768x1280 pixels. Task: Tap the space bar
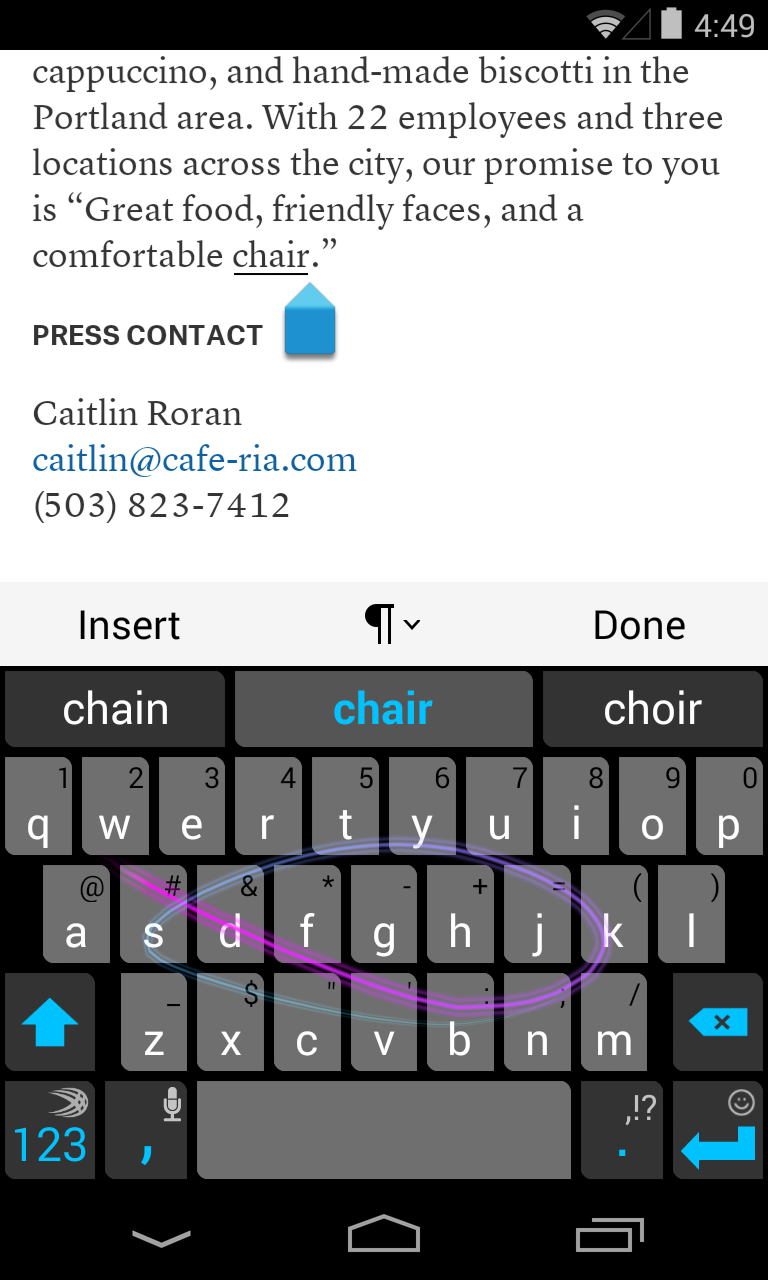[383, 1131]
